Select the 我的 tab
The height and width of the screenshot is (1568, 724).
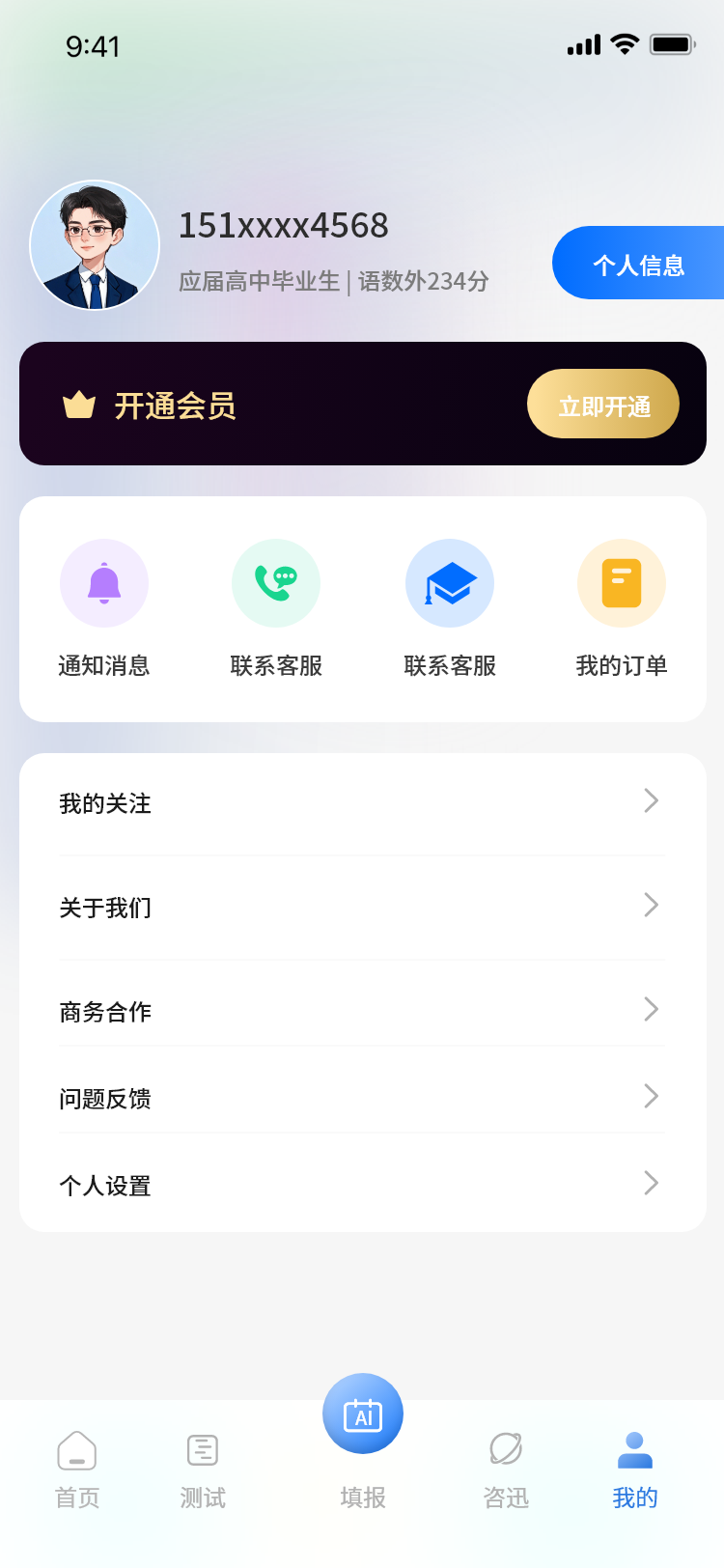click(634, 1470)
